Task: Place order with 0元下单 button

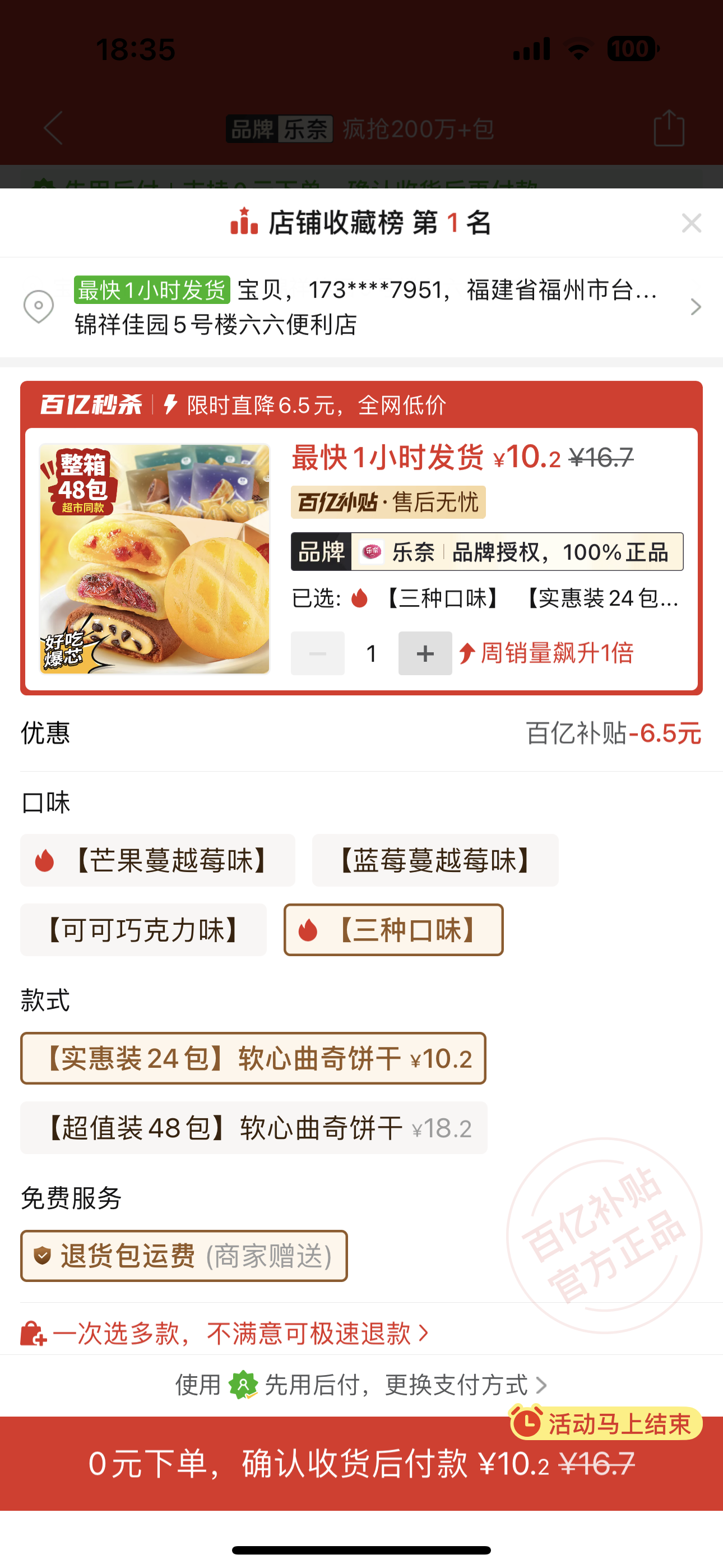Action: coord(361,1464)
